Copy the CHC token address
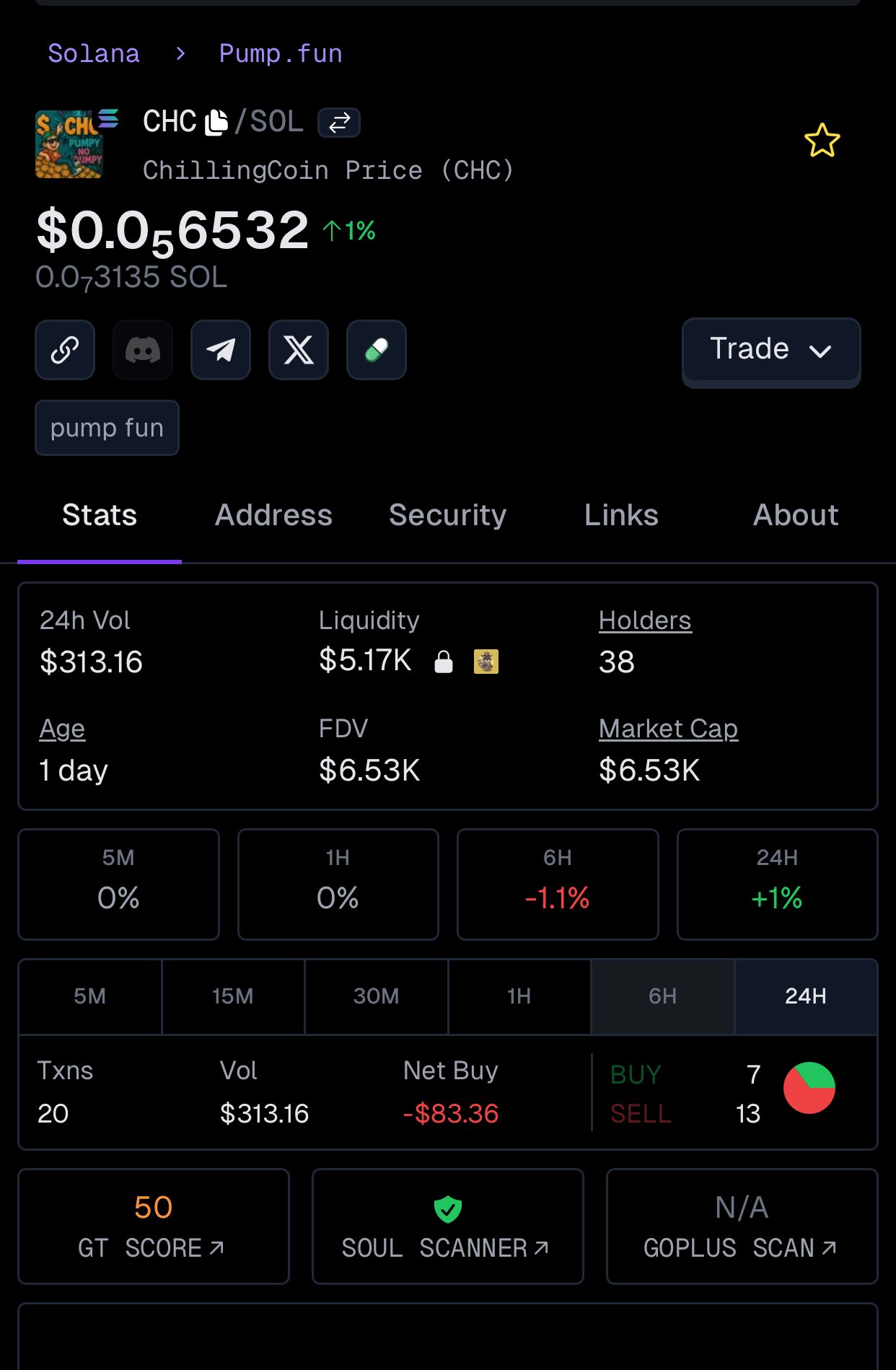Image resolution: width=896 pixels, height=1370 pixels. pyautogui.click(x=216, y=123)
